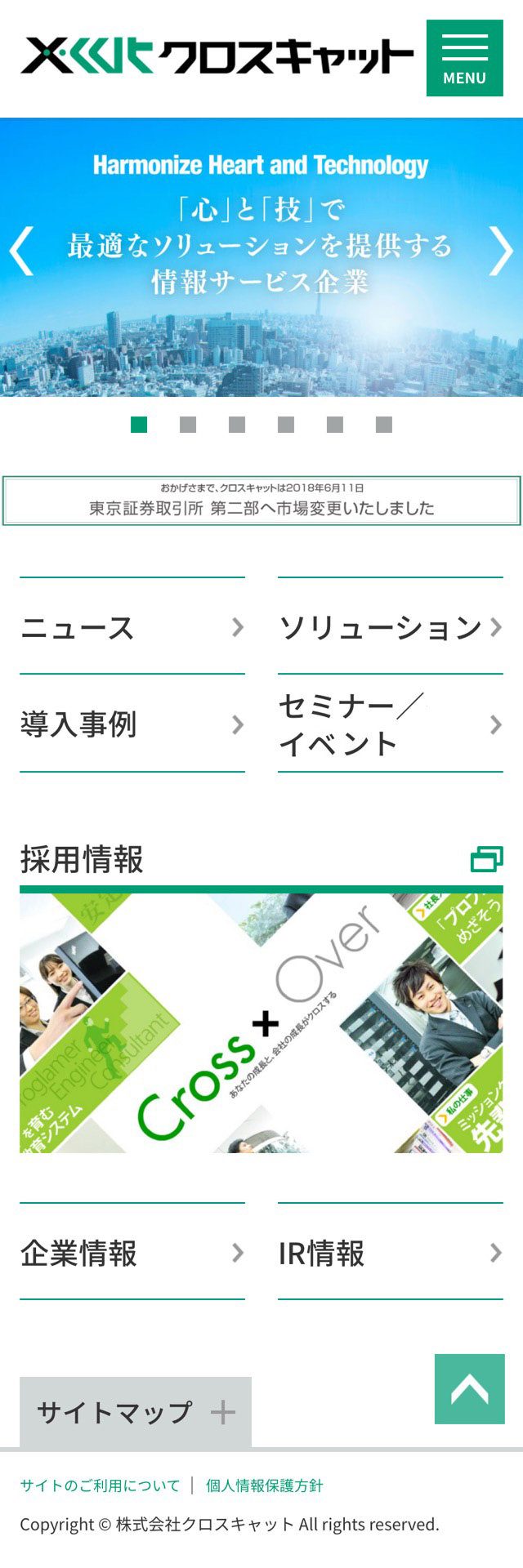This screenshot has width=523, height=1568.
Task: Open サイトのご利用について link
Action: [100, 1486]
